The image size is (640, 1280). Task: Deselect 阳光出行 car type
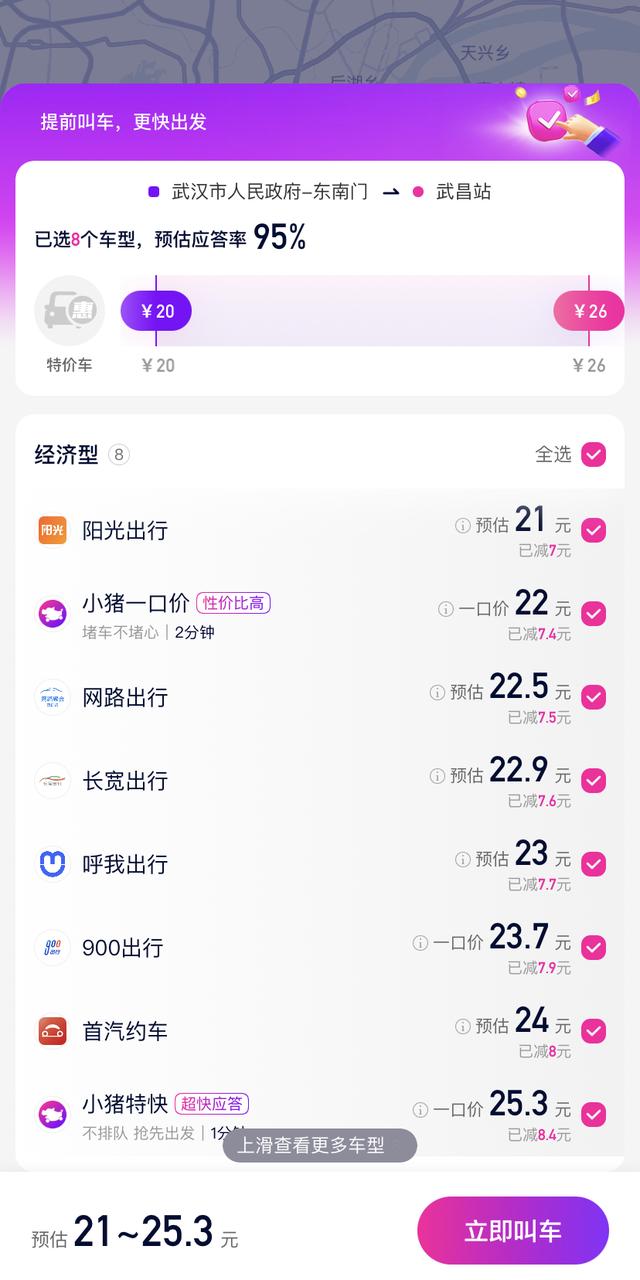pyautogui.click(x=594, y=530)
